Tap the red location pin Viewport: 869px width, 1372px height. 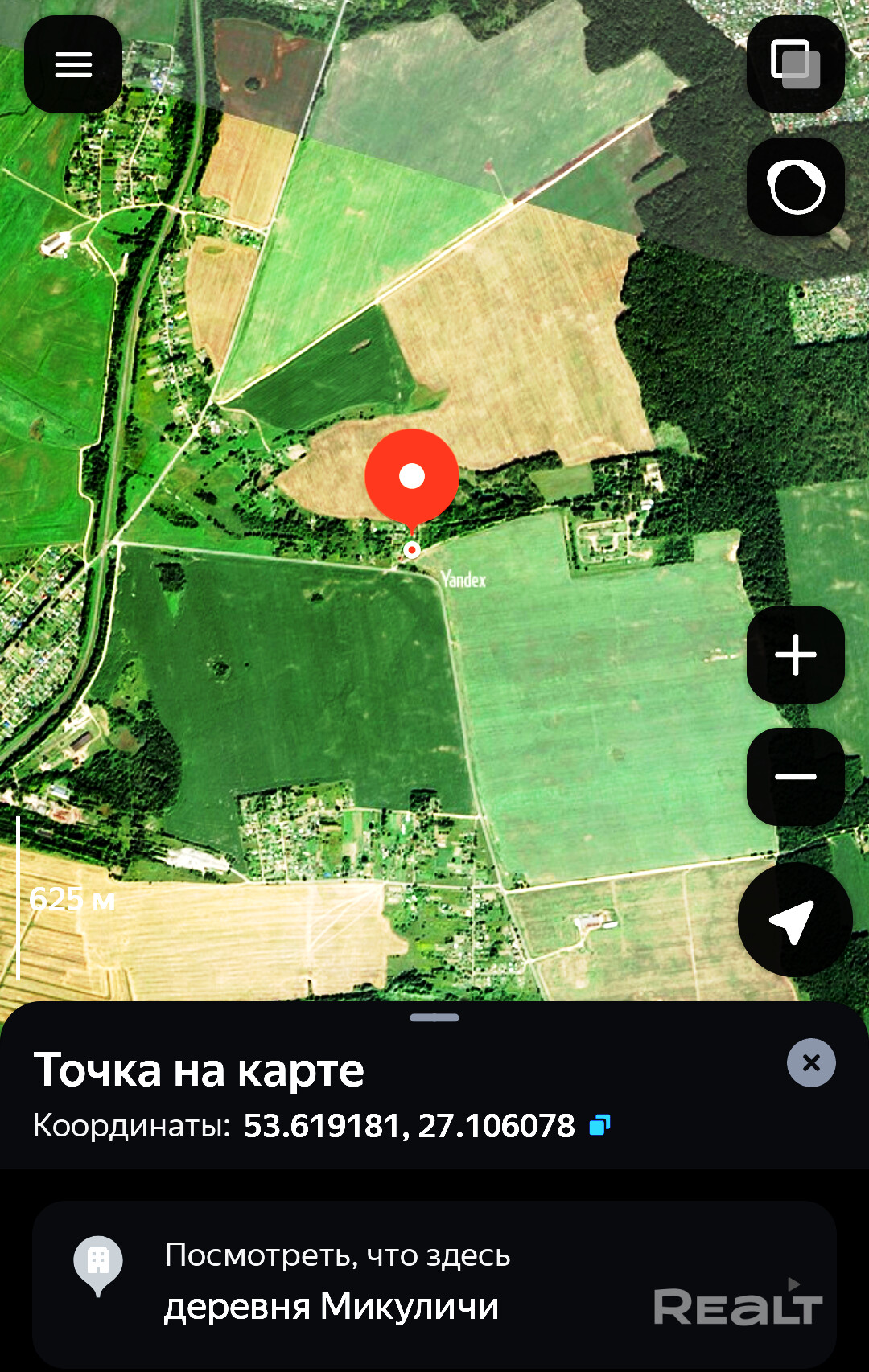coord(412,477)
